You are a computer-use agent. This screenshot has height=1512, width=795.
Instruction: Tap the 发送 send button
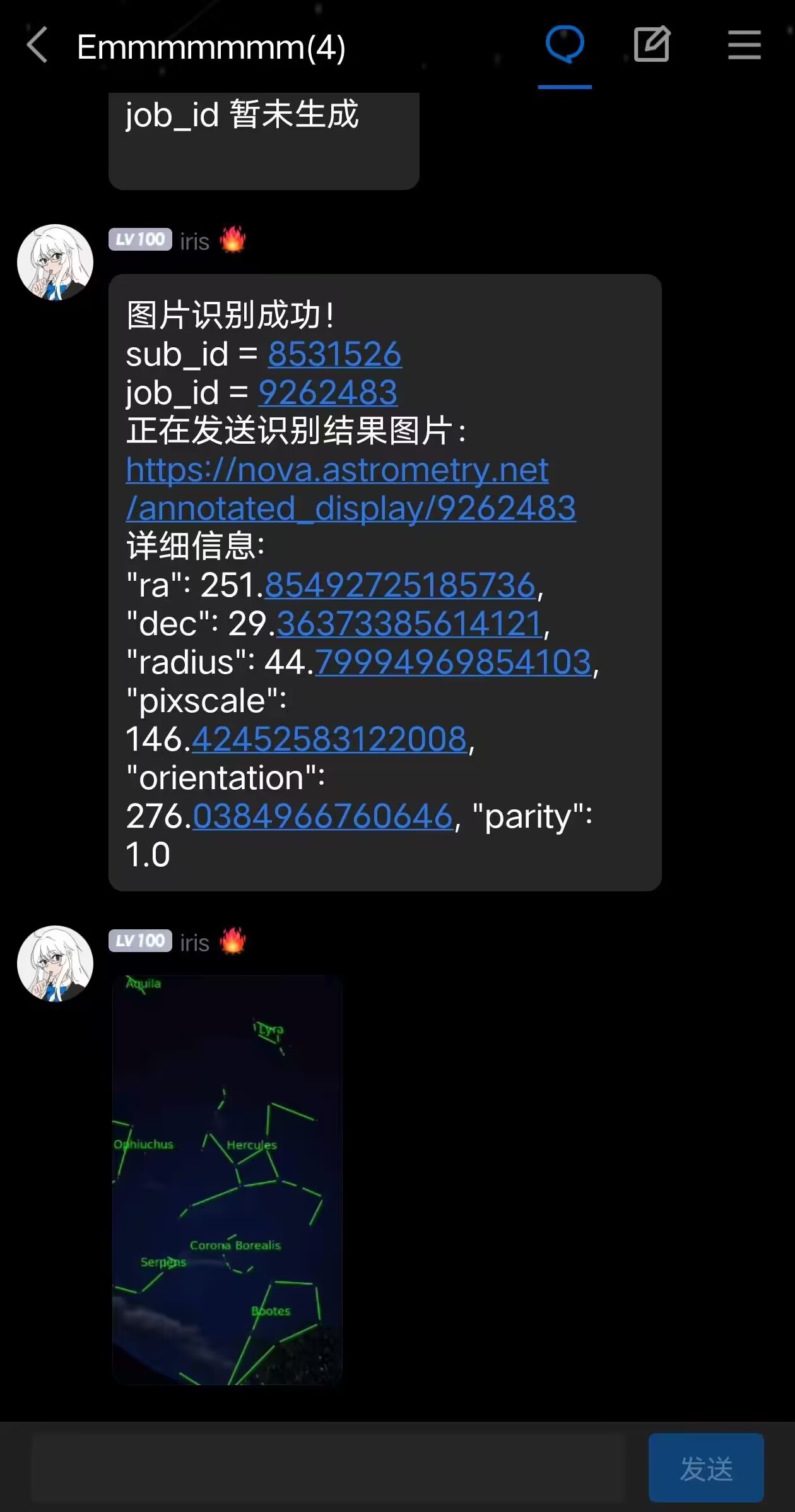pyautogui.click(x=705, y=1468)
